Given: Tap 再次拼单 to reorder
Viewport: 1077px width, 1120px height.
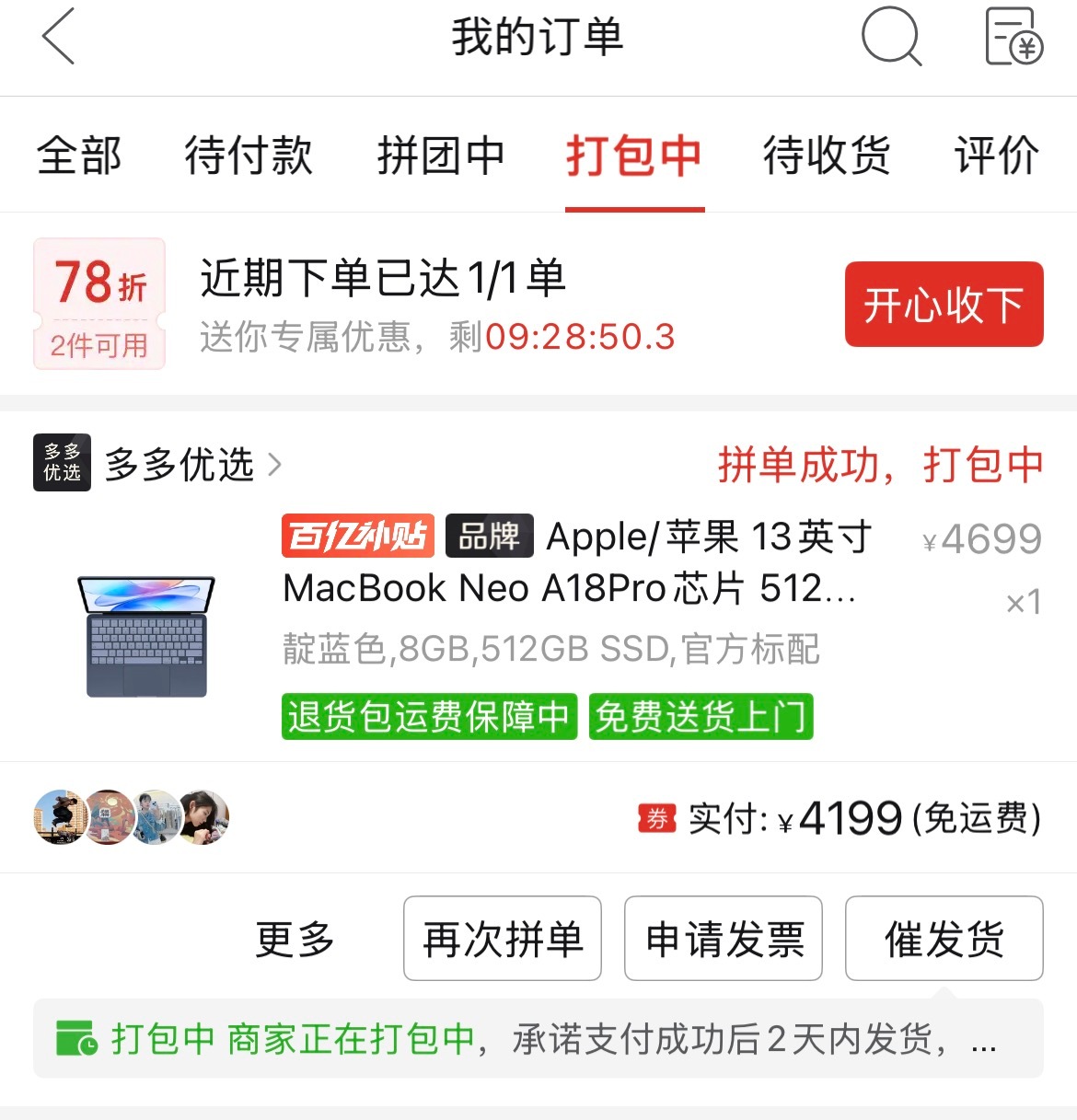Looking at the screenshot, I should point(502,939).
